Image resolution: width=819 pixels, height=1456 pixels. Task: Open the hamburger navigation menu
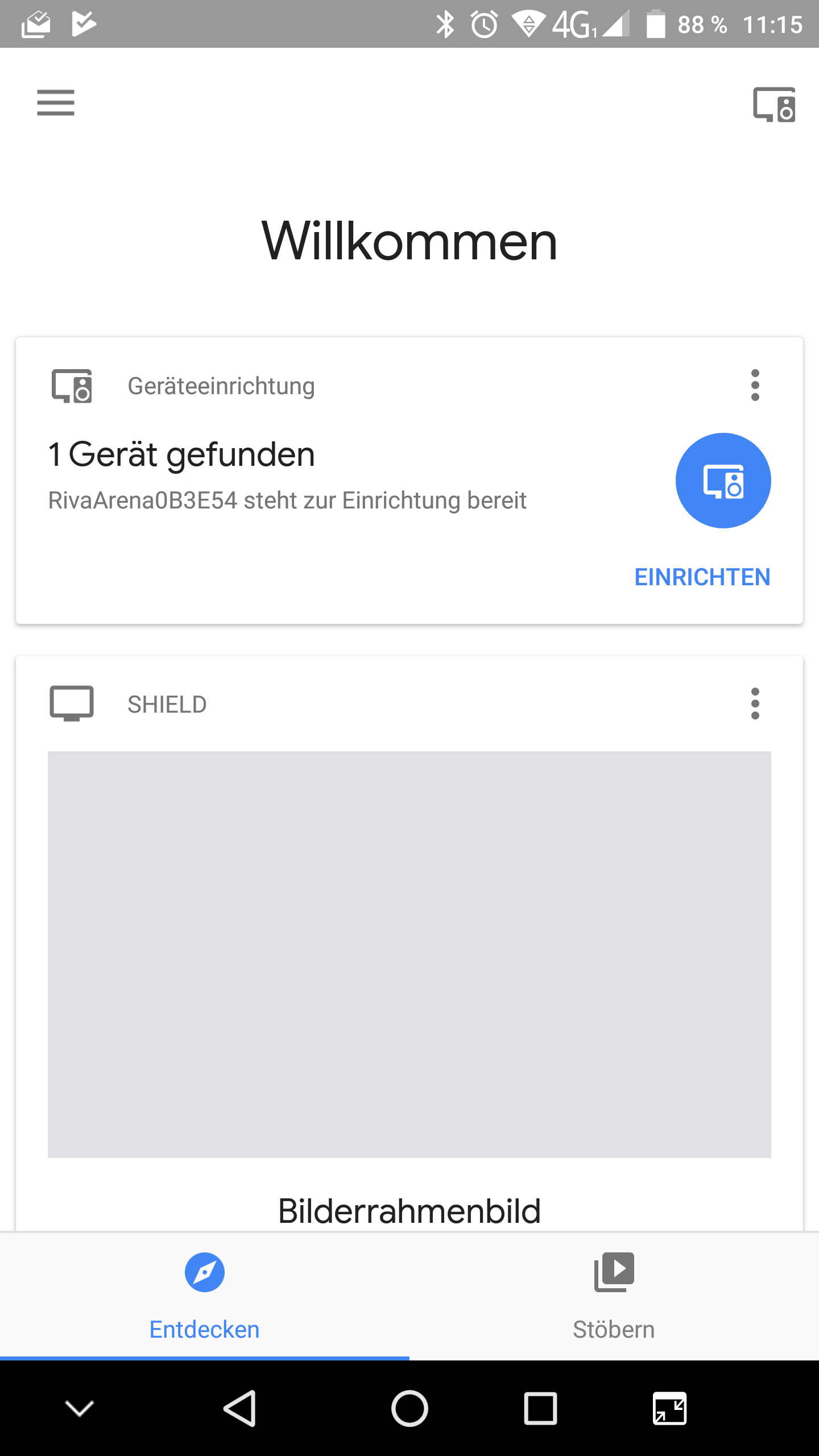pyautogui.click(x=56, y=103)
